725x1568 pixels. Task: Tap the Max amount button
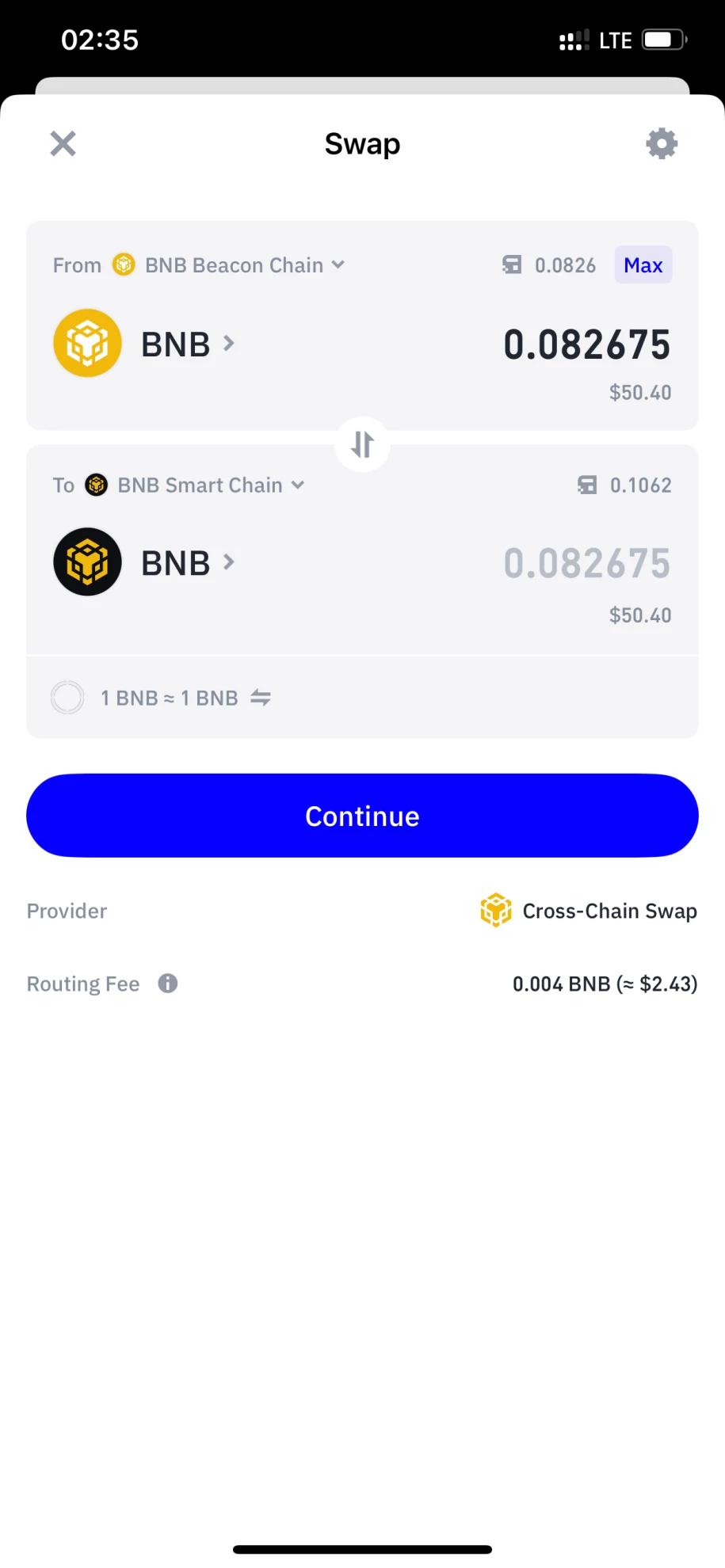coord(643,265)
